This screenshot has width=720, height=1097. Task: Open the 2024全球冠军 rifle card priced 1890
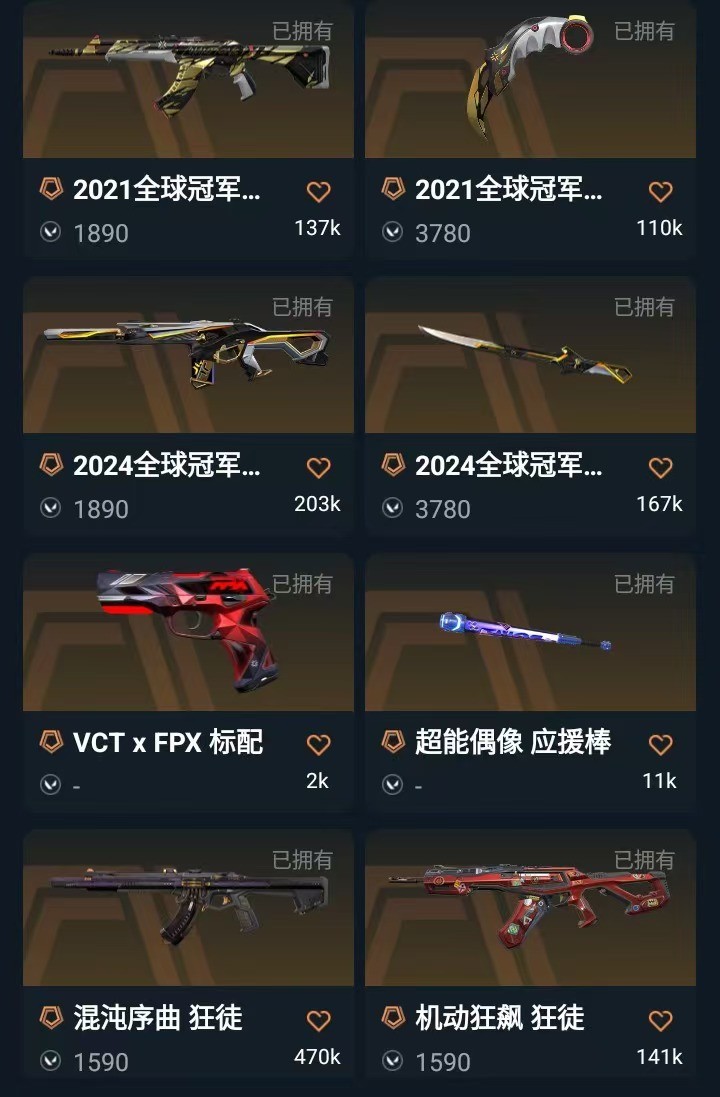coord(188,355)
